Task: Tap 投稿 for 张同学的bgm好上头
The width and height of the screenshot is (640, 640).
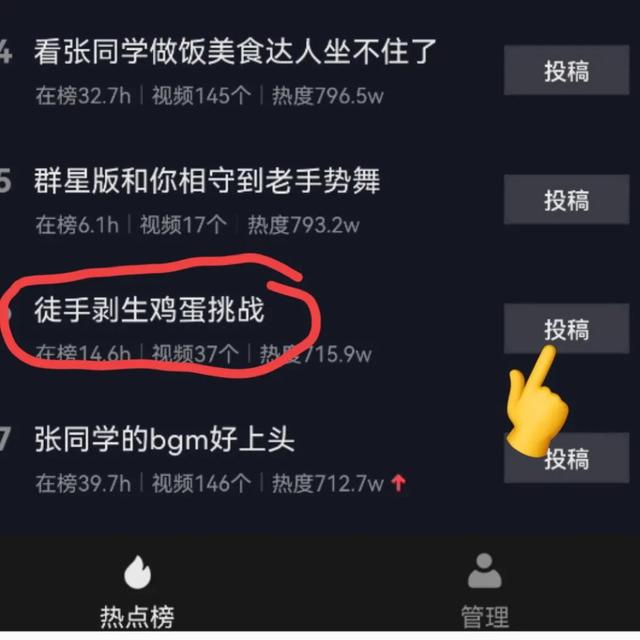Action: (x=566, y=459)
